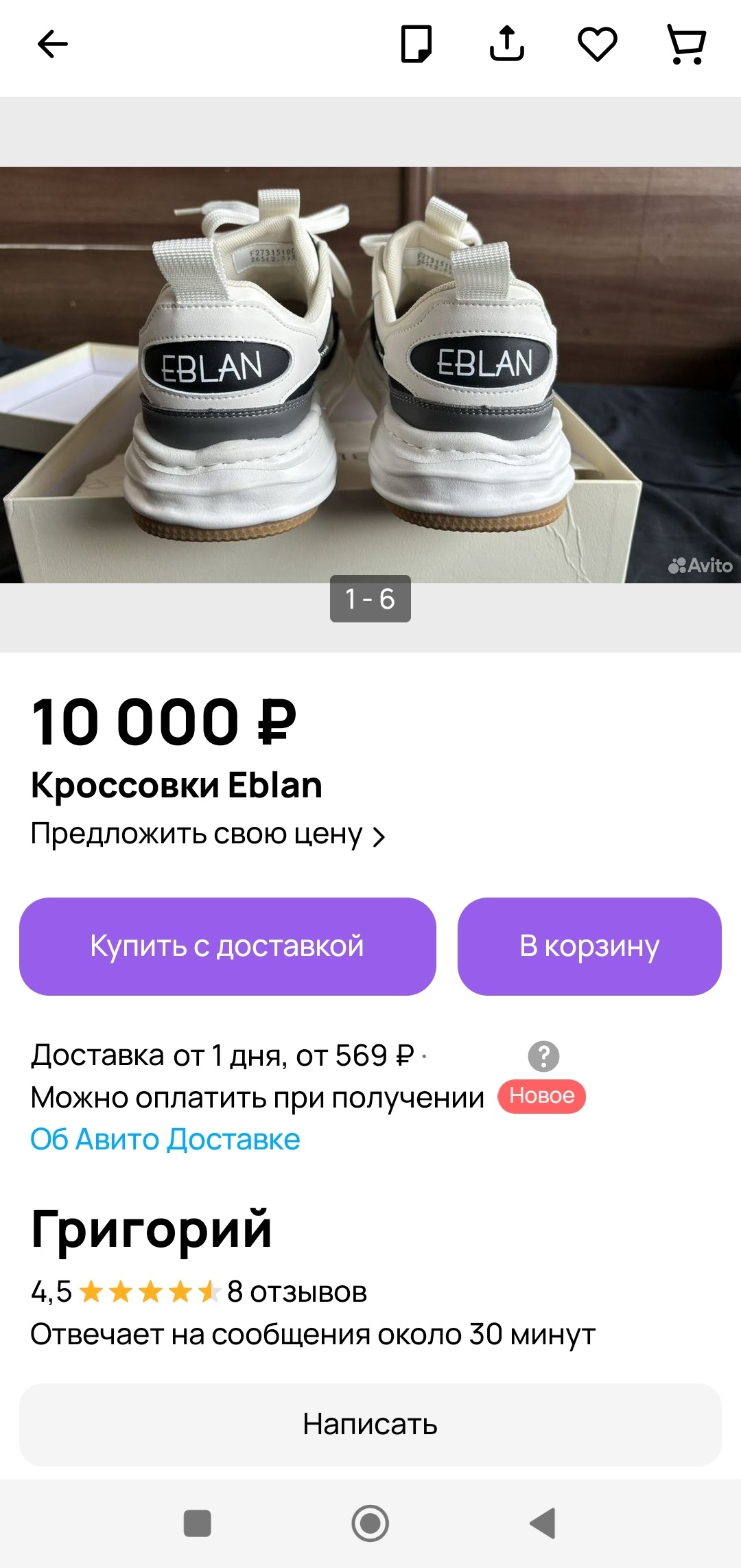Message the seller with Написать
Screen dimensions: 741x1568
370,1425
